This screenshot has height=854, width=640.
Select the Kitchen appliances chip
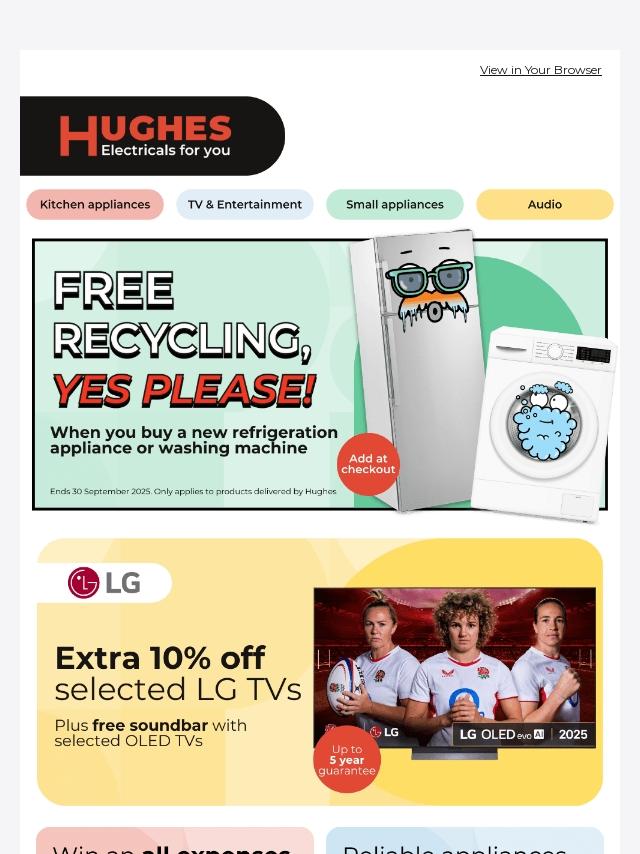pos(95,204)
